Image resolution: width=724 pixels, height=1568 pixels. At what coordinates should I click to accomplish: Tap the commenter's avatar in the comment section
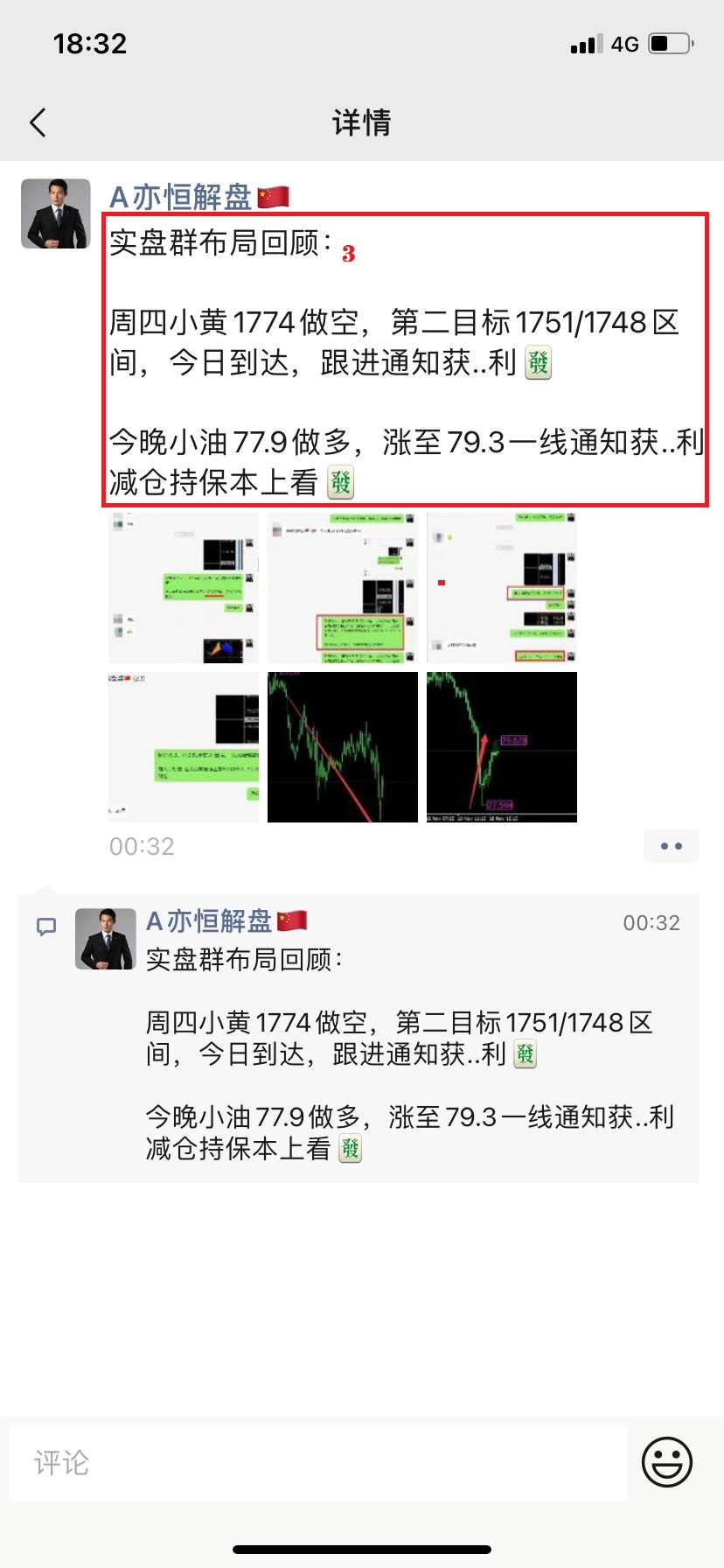(105, 939)
